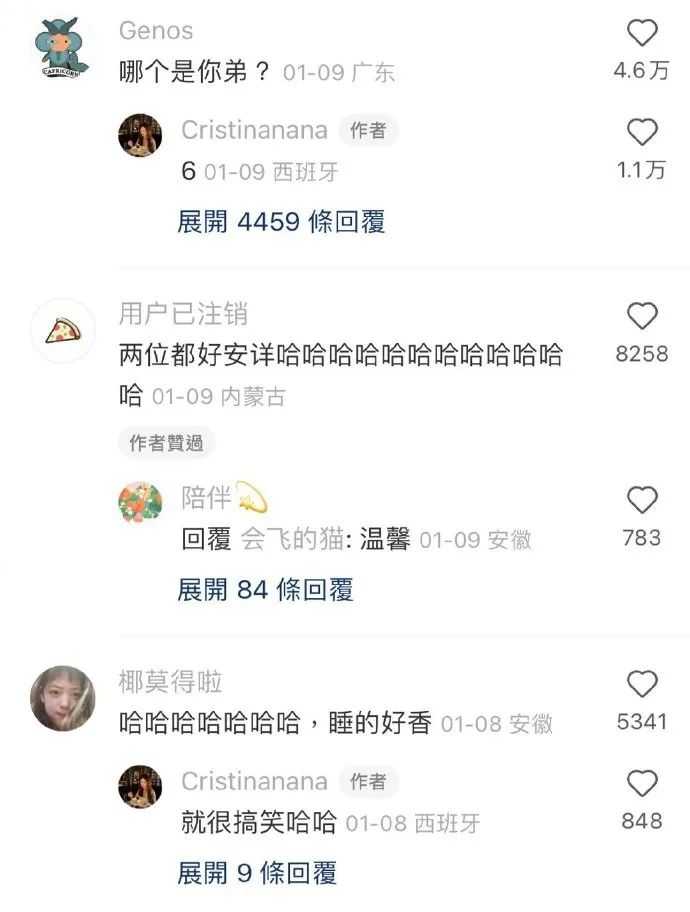This screenshot has height=912, width=690.
Task: Like Cristinanana's reply "6"
Action: [641, 133]
